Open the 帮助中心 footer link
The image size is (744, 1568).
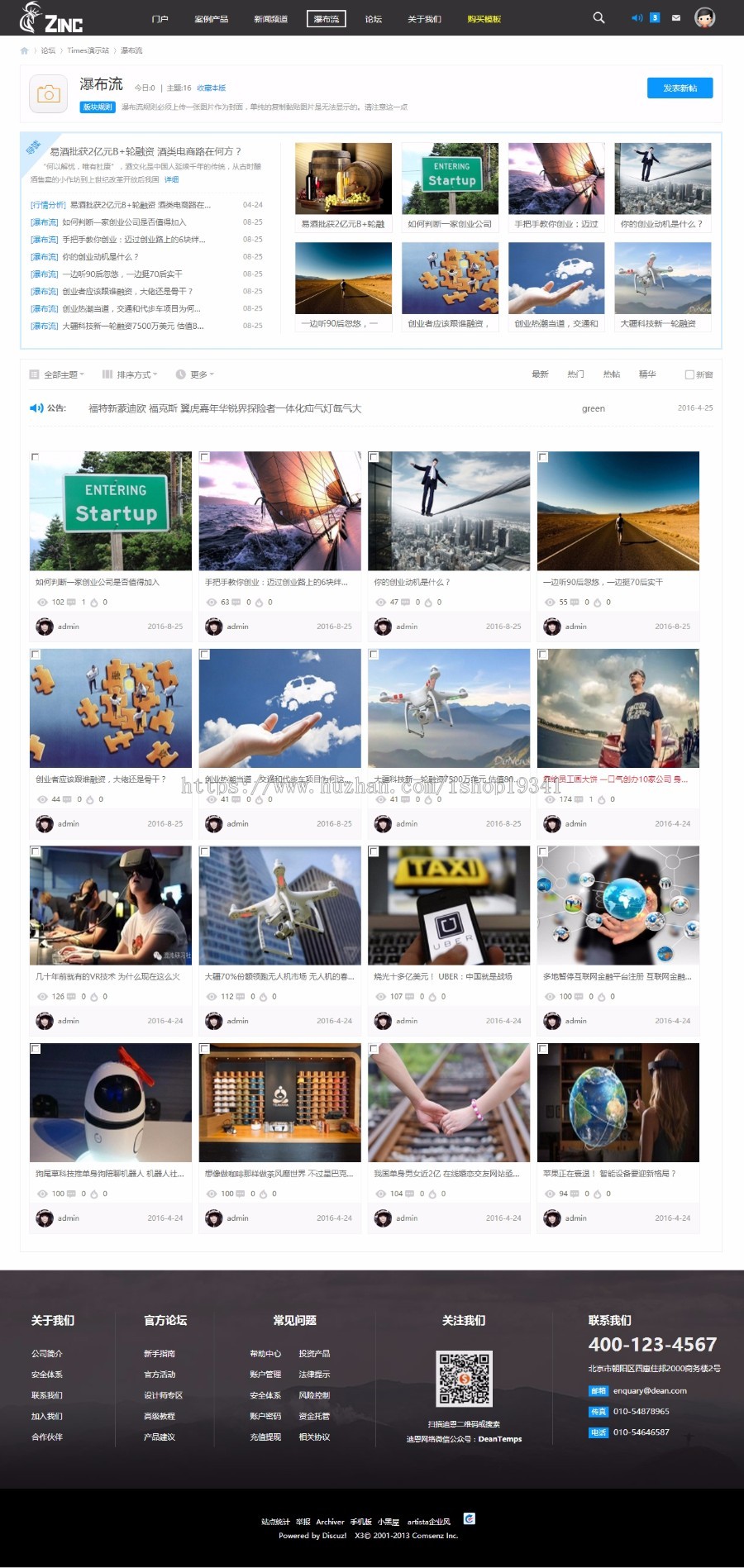click(x=265, y=1354)
